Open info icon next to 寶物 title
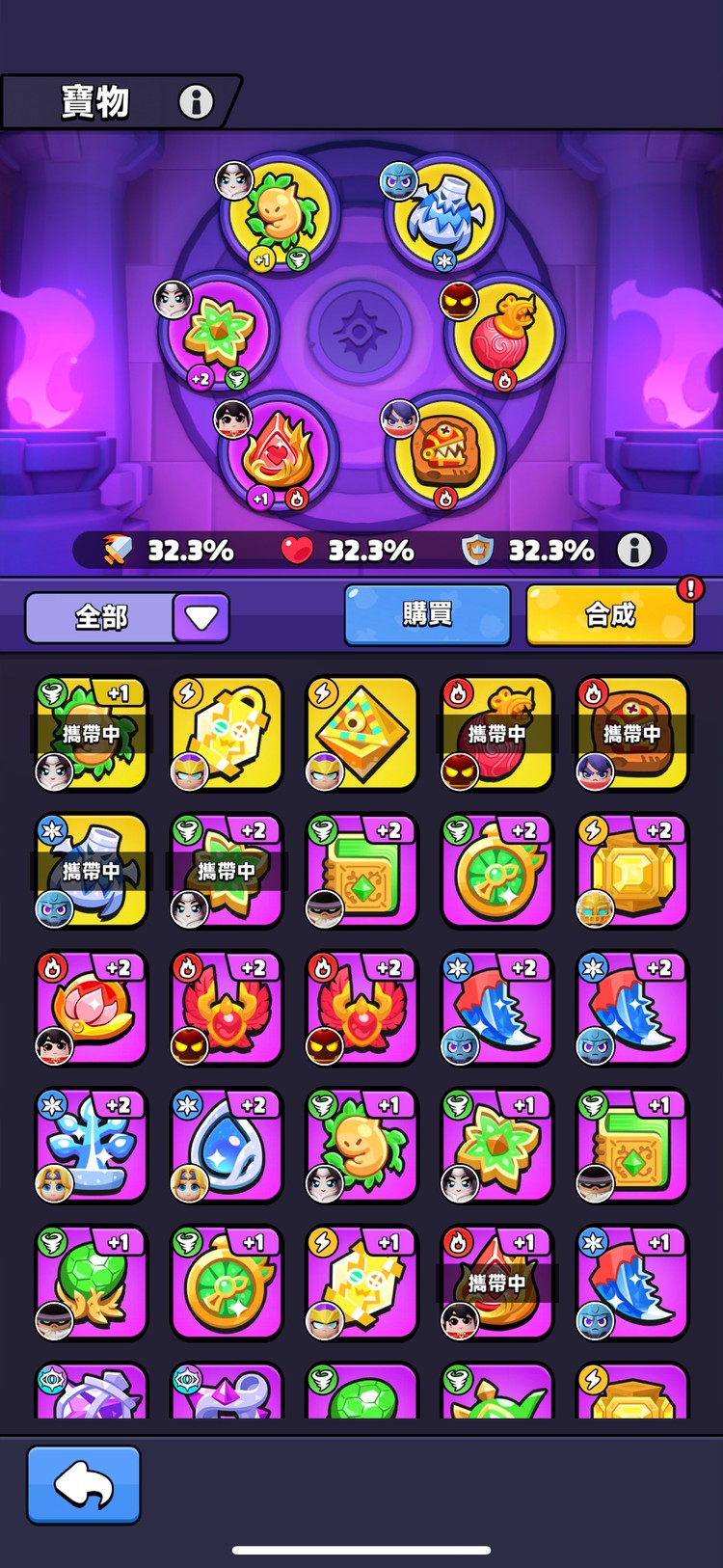The height and width of the screenshot is (1568, 723). click(196, 101)
